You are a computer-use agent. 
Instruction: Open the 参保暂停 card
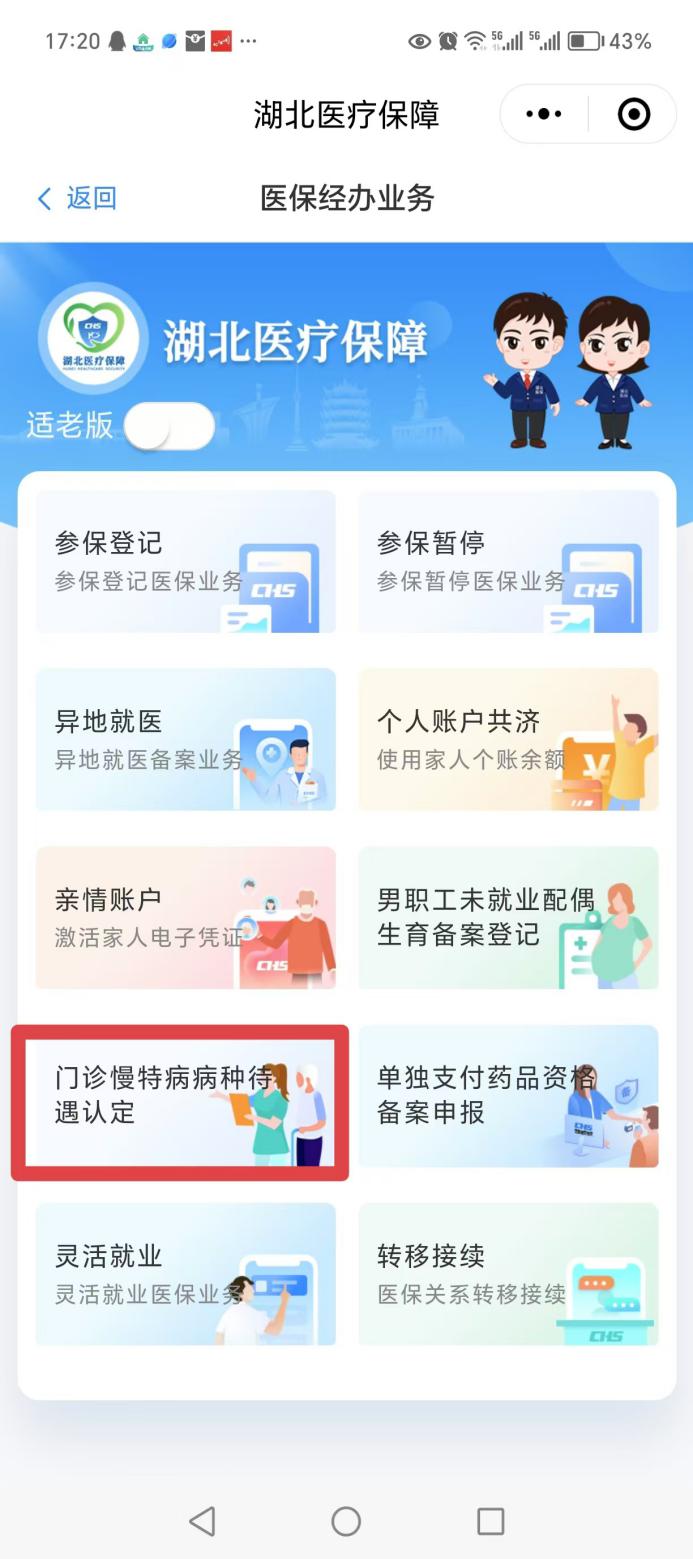pos(508,561)
